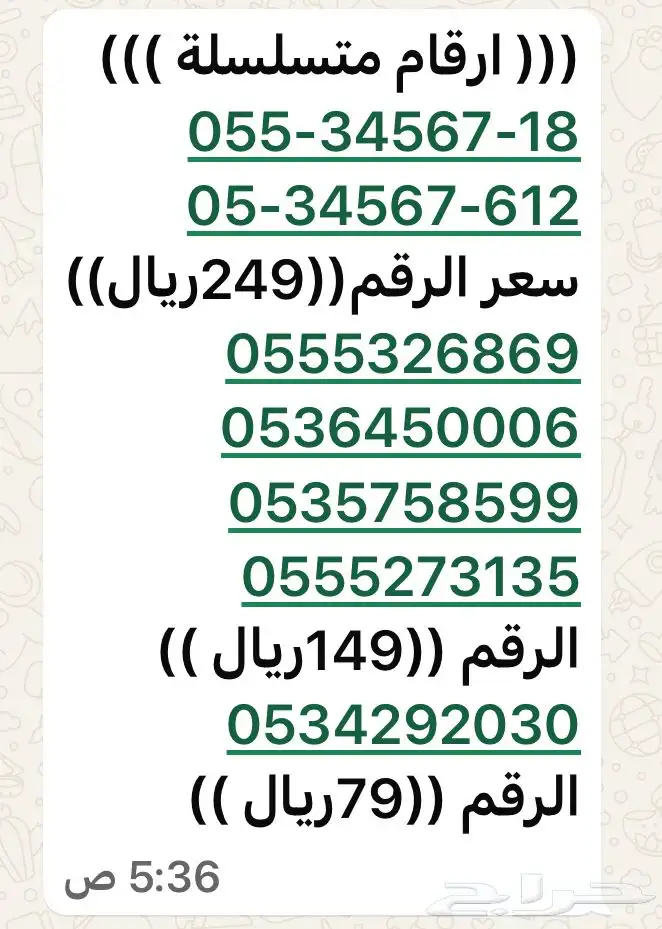Select the phone link 0536450006

(401, 428)
